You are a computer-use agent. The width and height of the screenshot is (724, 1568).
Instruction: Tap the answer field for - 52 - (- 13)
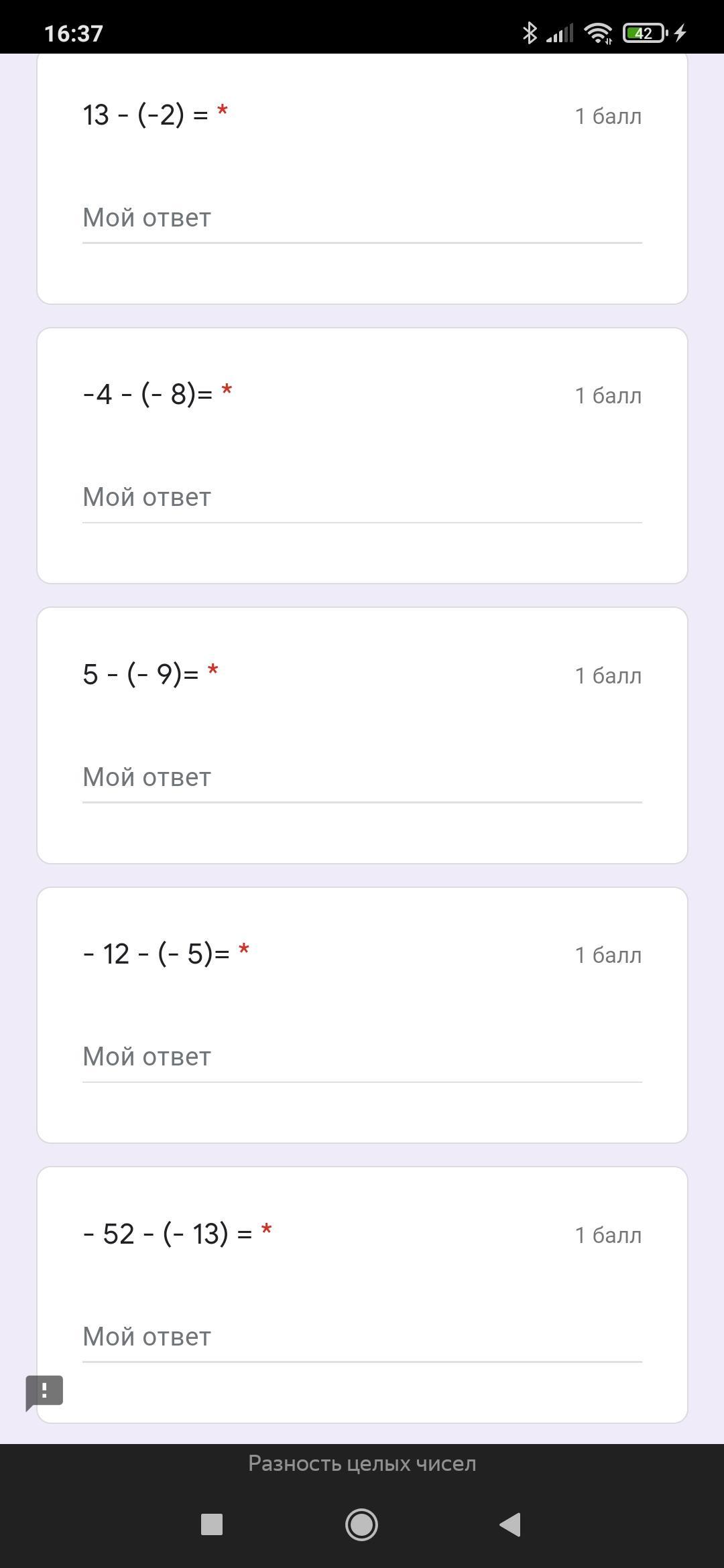(362, 1337)
